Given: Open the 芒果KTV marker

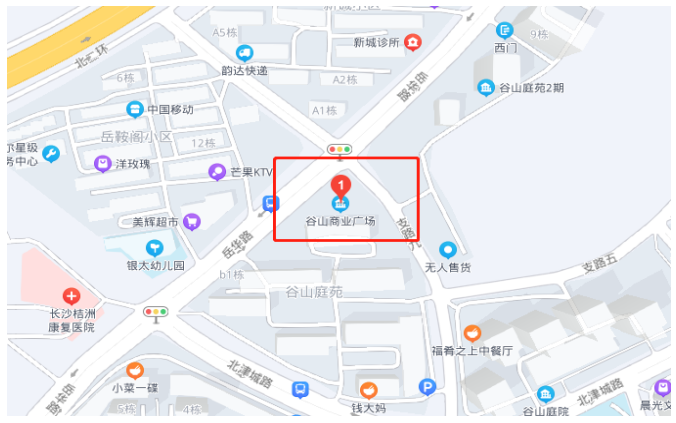Looking at the screenshot, I should coord(216,172).
